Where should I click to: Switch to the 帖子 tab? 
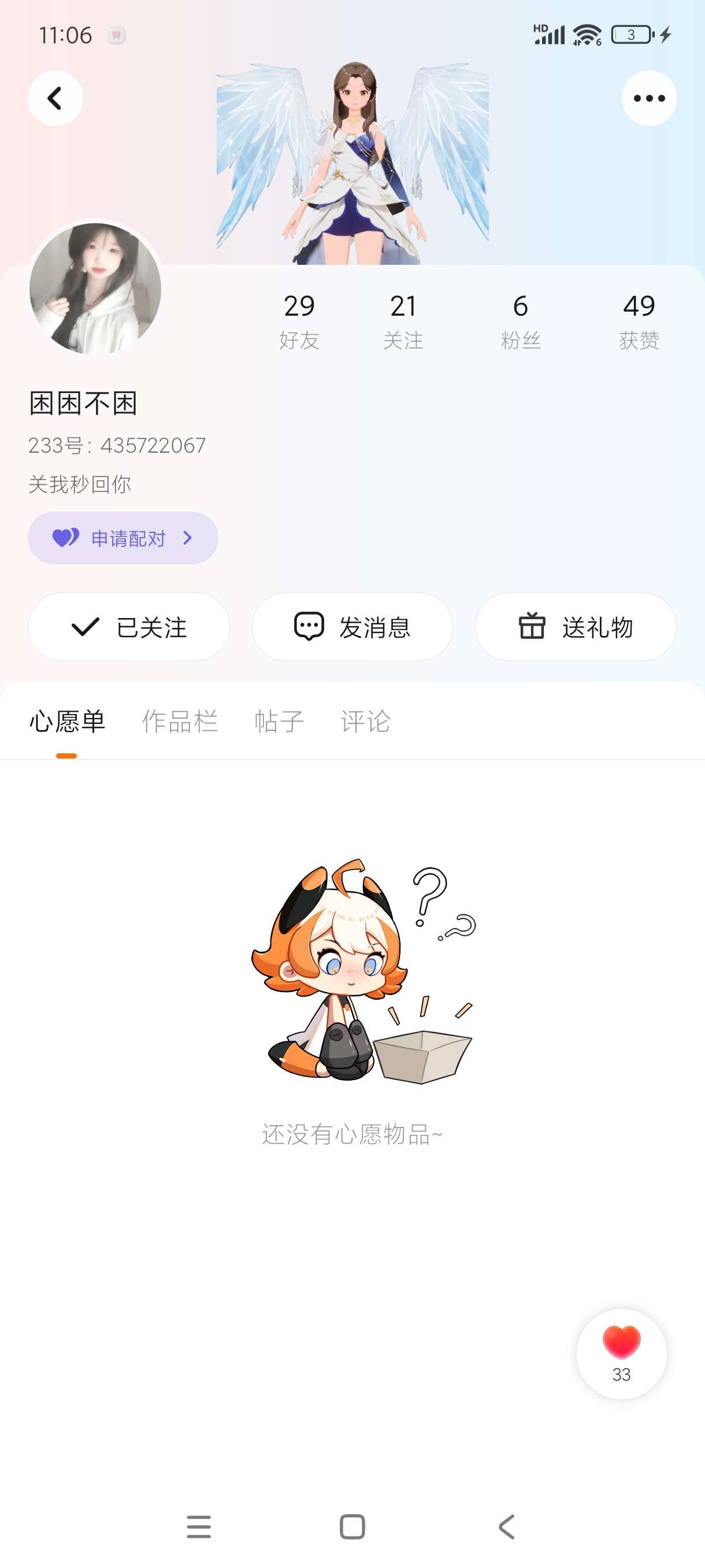pyautogui.click(x=279, y=722)
